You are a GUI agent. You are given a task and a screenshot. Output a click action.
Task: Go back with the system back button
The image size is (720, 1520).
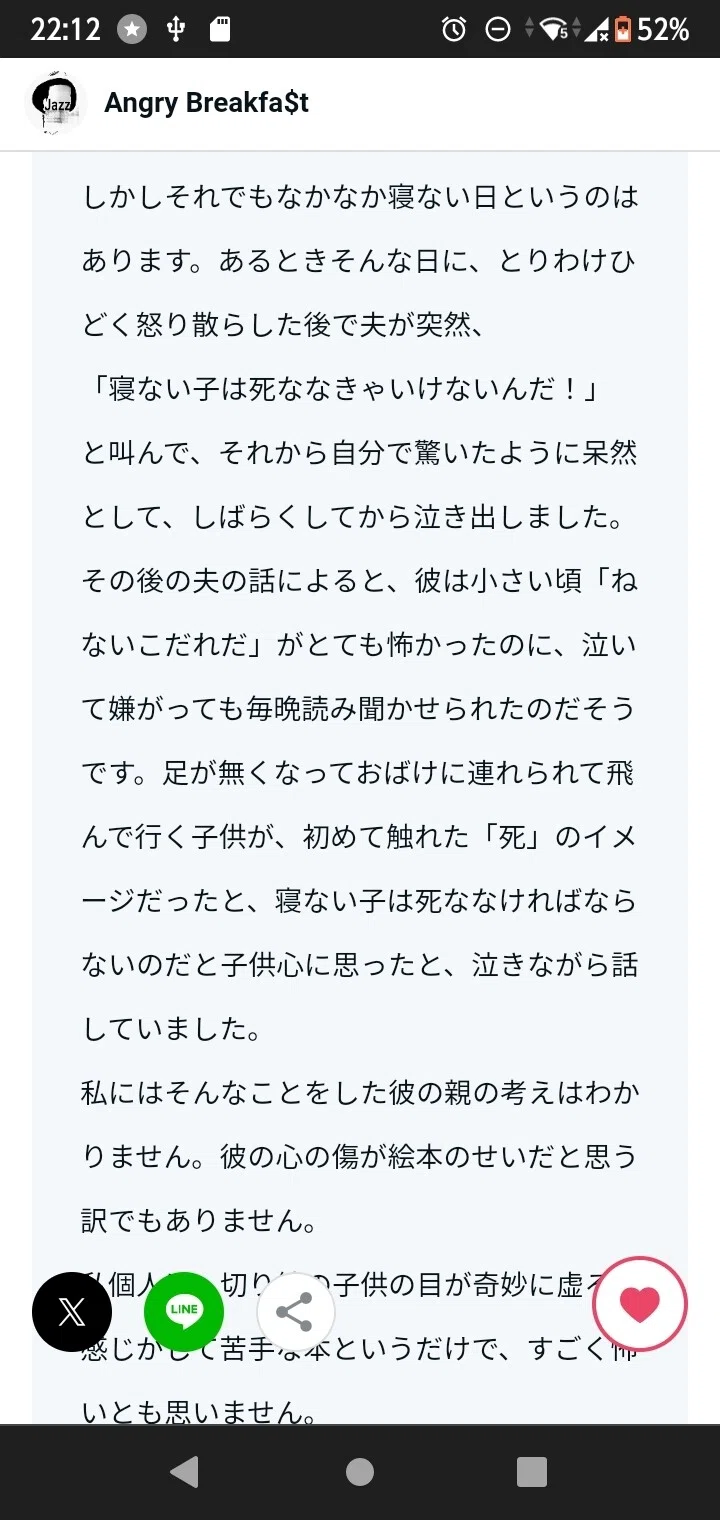184,1472
